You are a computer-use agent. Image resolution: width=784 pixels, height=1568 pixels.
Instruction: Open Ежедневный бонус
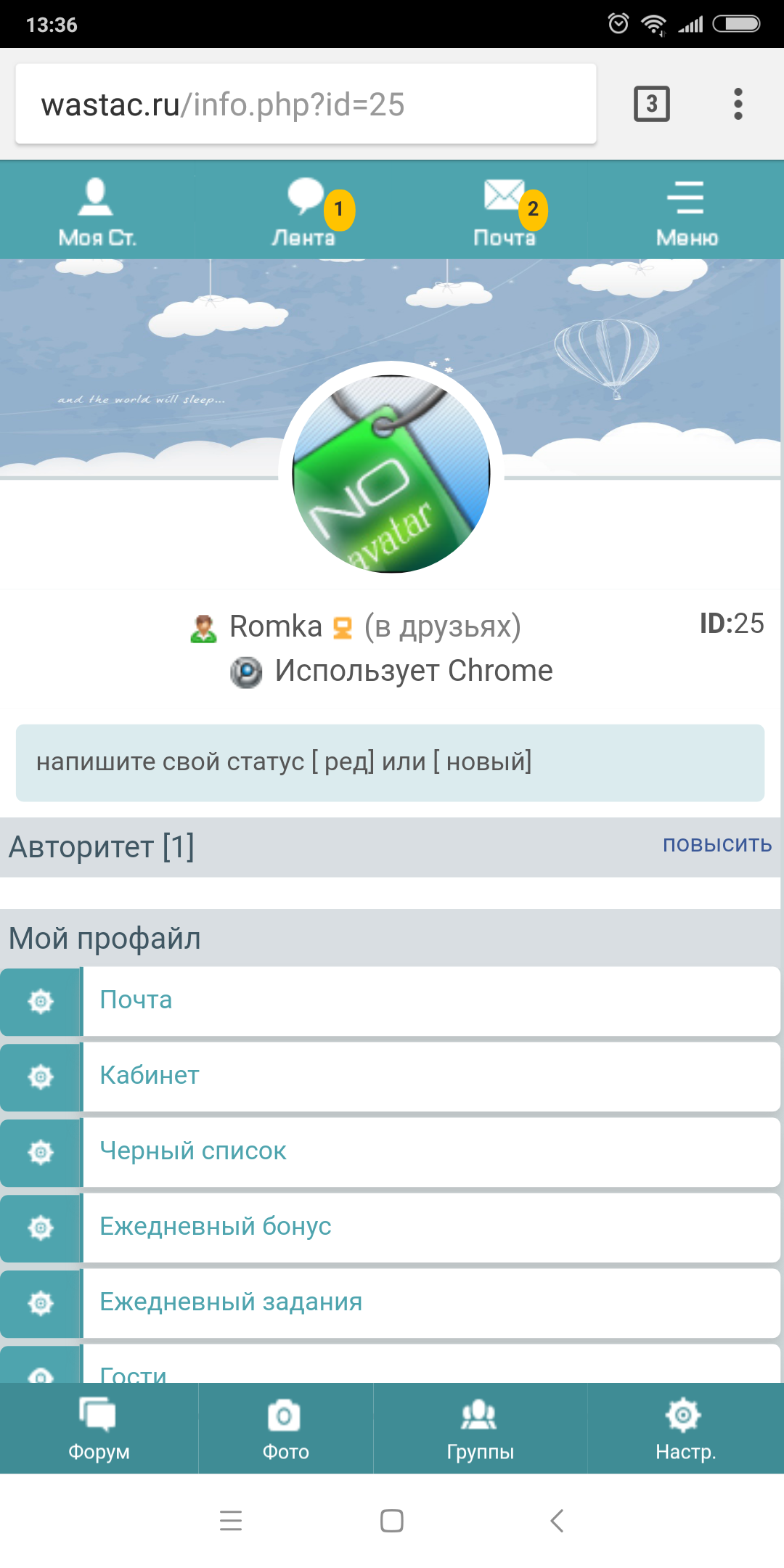[216, 1227]
